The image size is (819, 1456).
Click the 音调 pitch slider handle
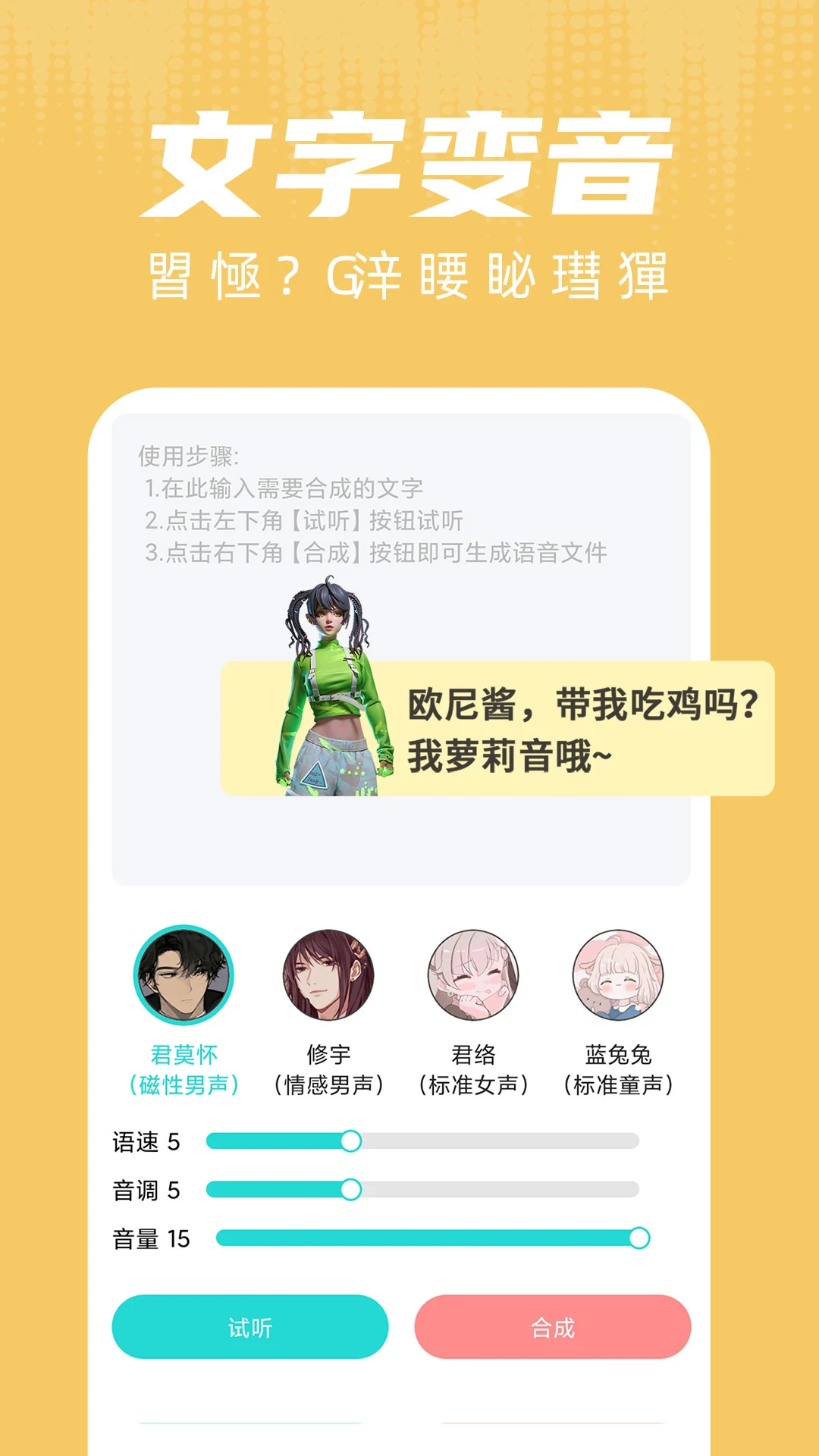350,1191
